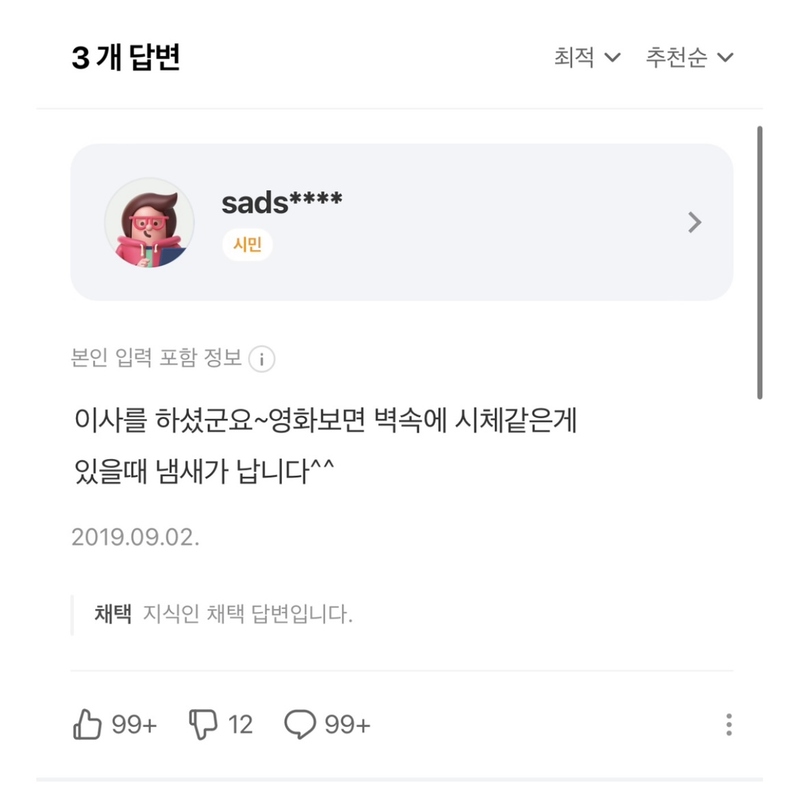Open sads**** answerer profile card
Screen dimensions: 800x785
pyautogui.click(x=401, y=222)
